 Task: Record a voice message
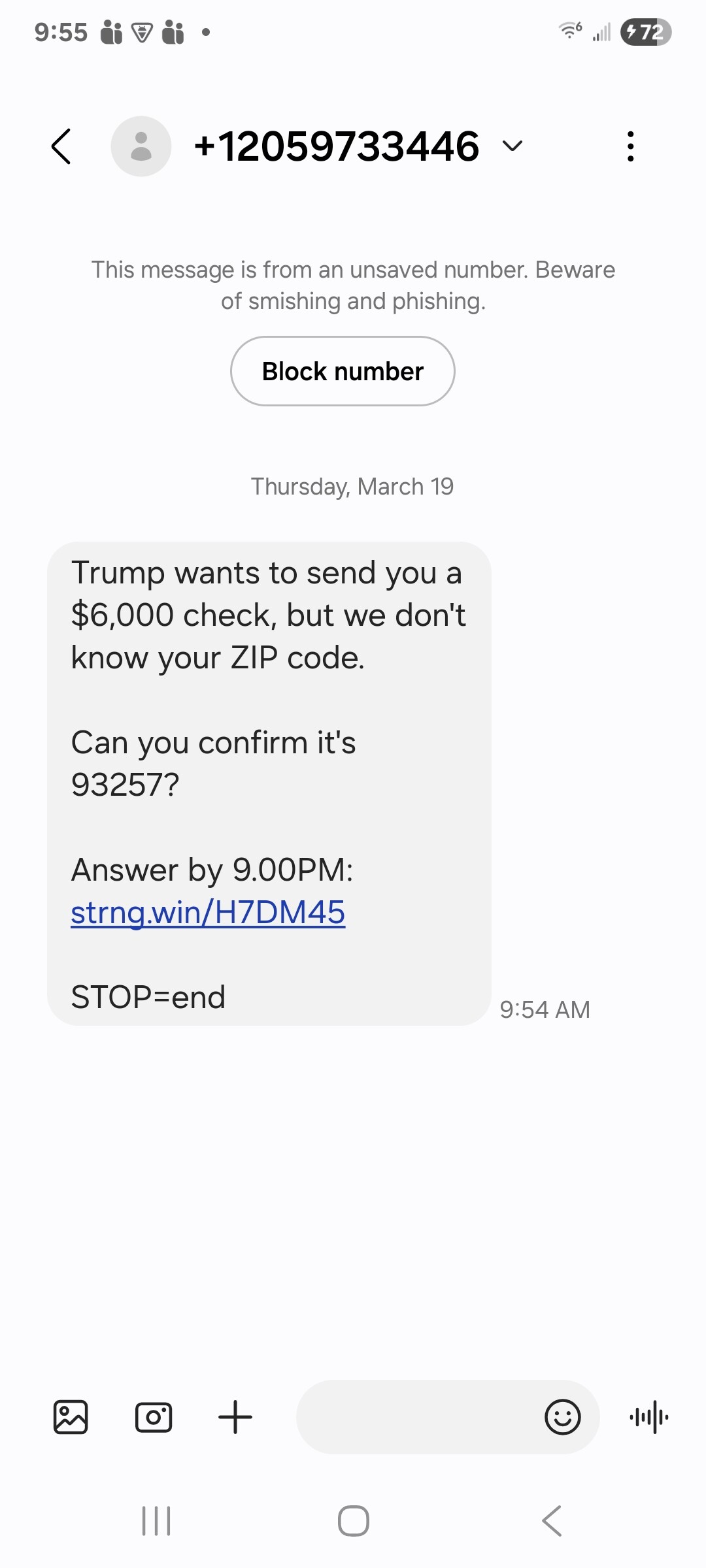coord(648,1417)
